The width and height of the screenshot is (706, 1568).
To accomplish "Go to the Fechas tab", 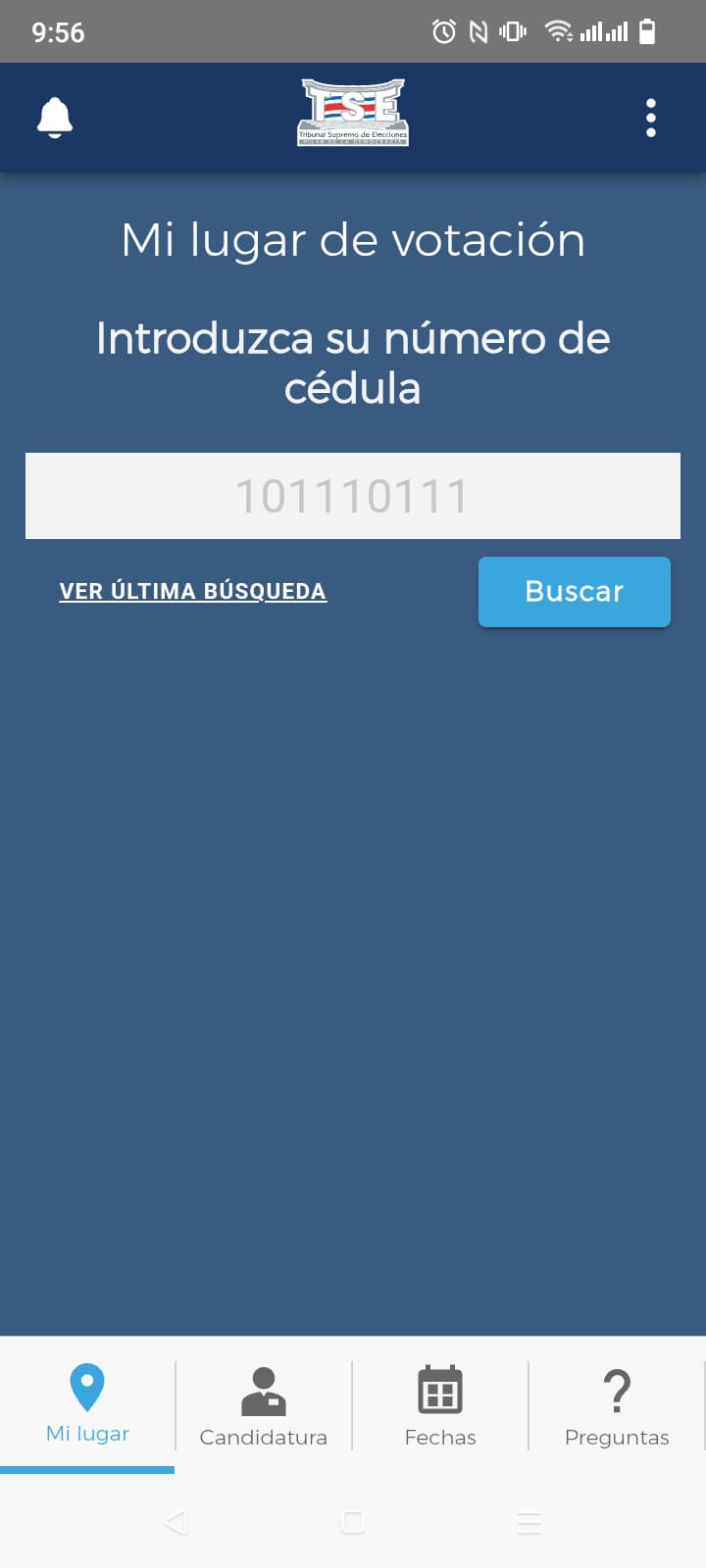I will tap(440, 1406).
